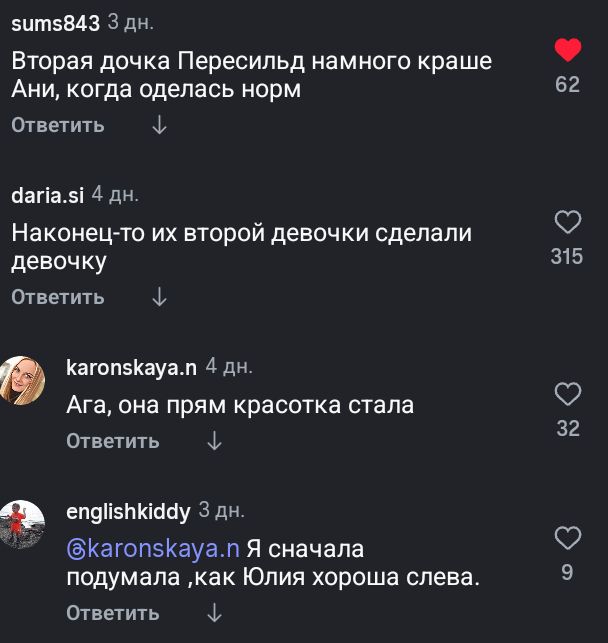Reply to karonskaya.n's comment
Screen dimensions: 608x643
pos(113,441)
